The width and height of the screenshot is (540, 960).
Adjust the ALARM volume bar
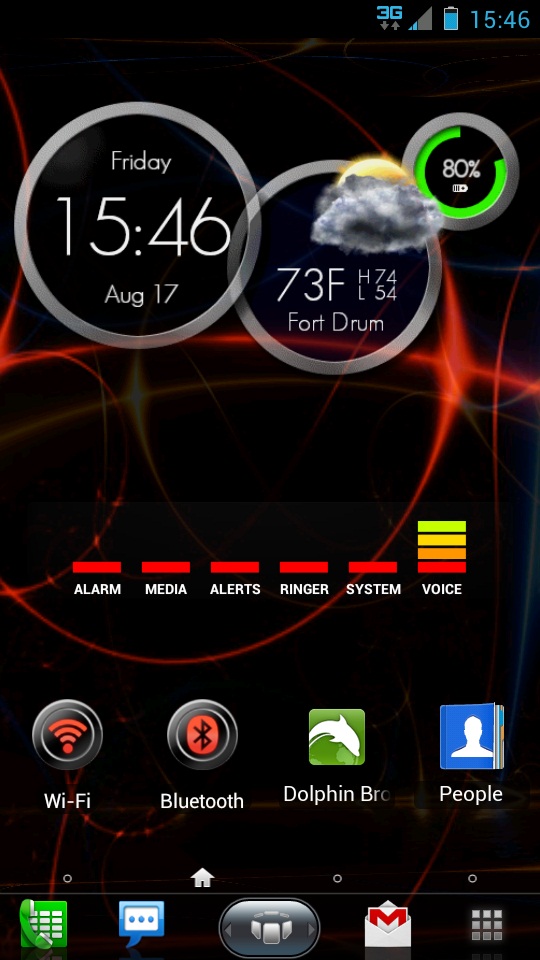[97, 567]
